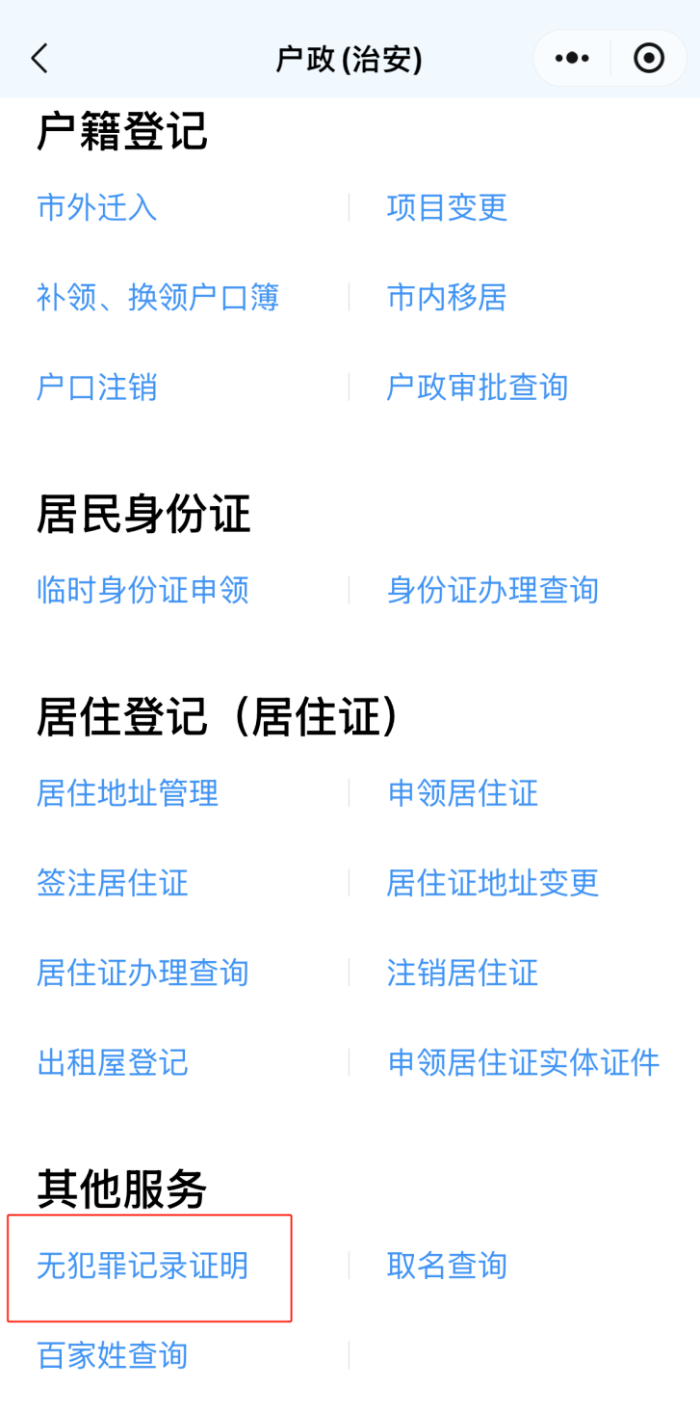Tap 居住证地址变更
This screenshot has width=700, height=1415.
(x=492, y=883)
